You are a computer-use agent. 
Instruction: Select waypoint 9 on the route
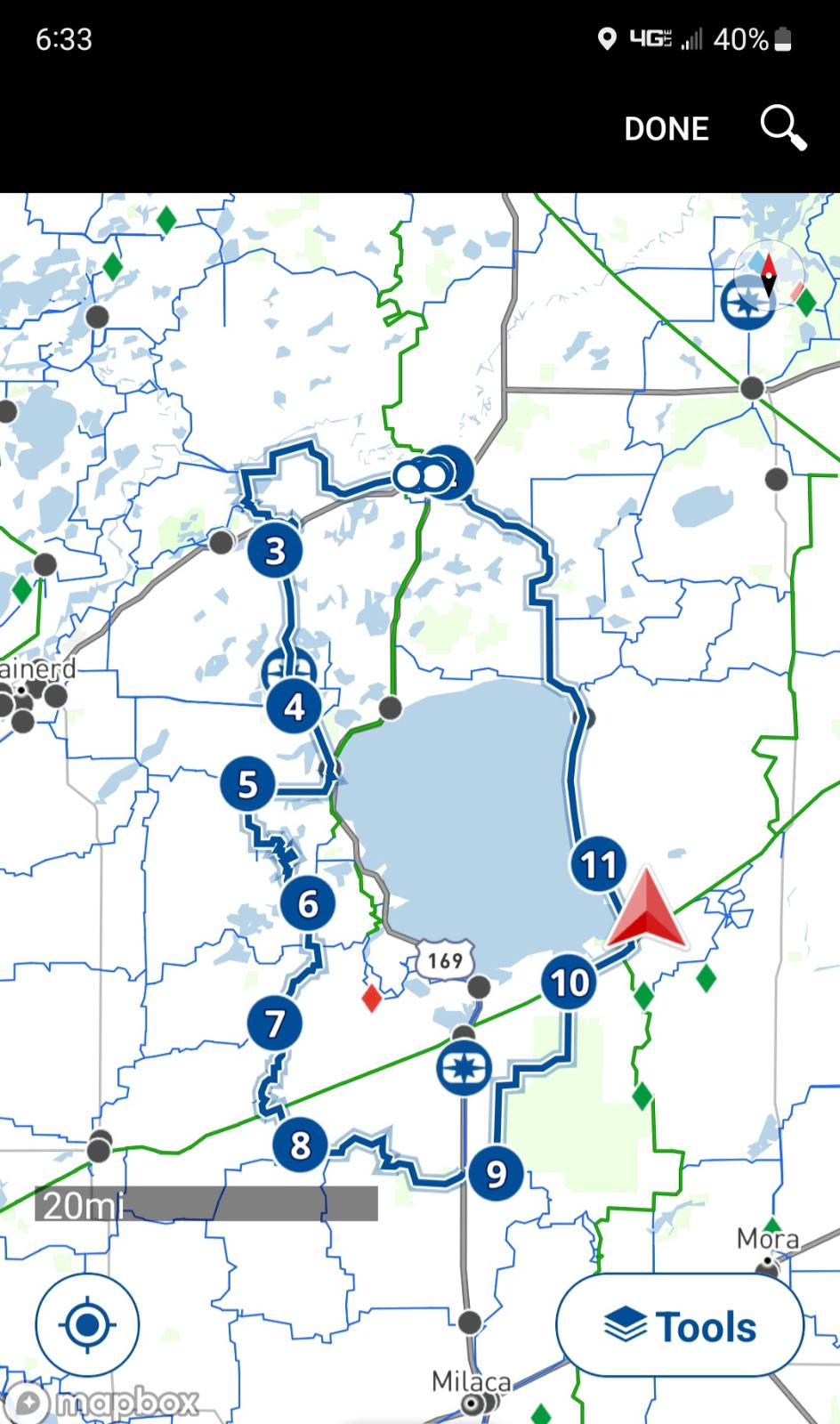pos(496,1174)
